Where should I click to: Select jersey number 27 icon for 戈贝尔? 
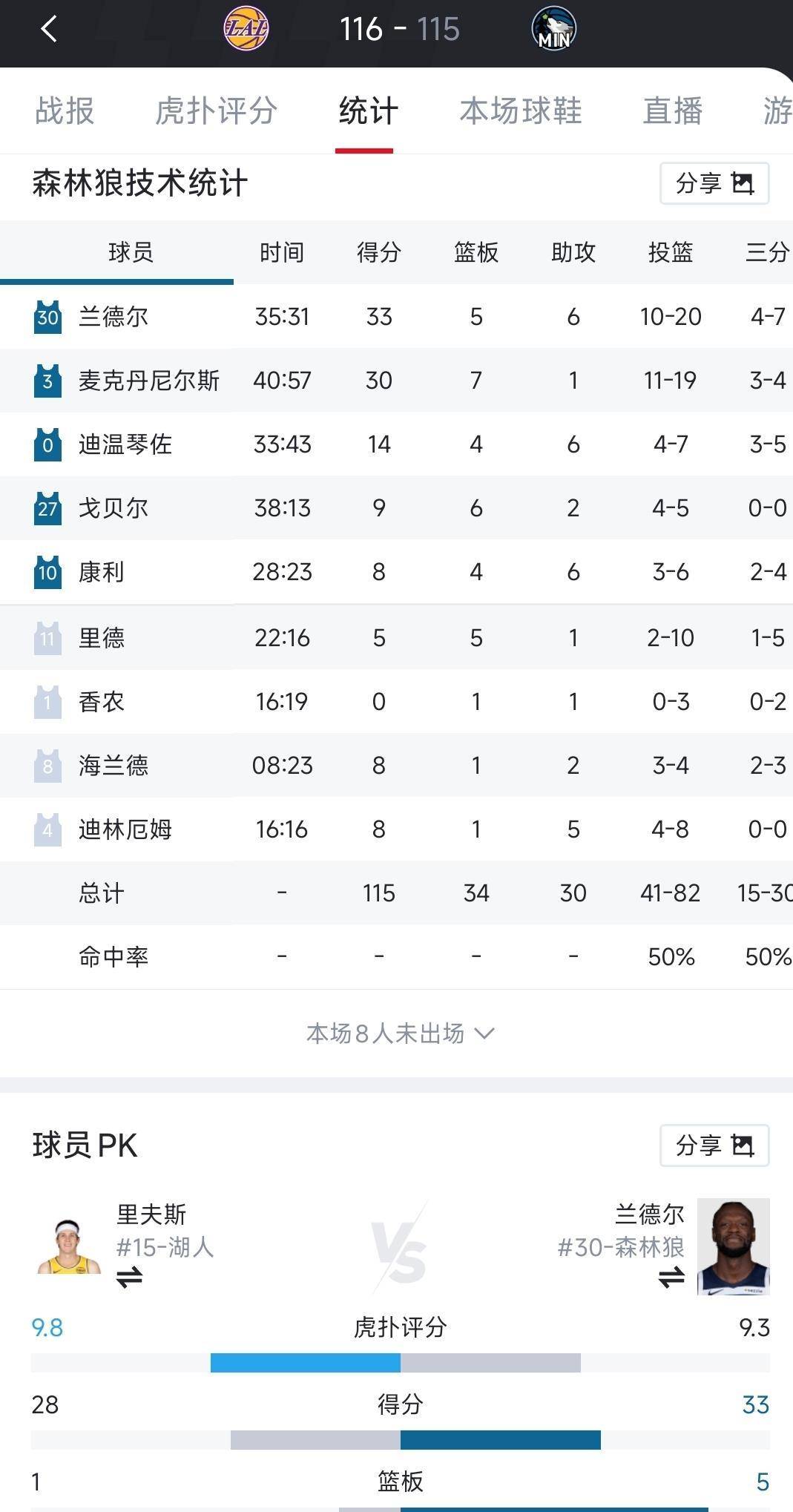[x=46, y=508]
